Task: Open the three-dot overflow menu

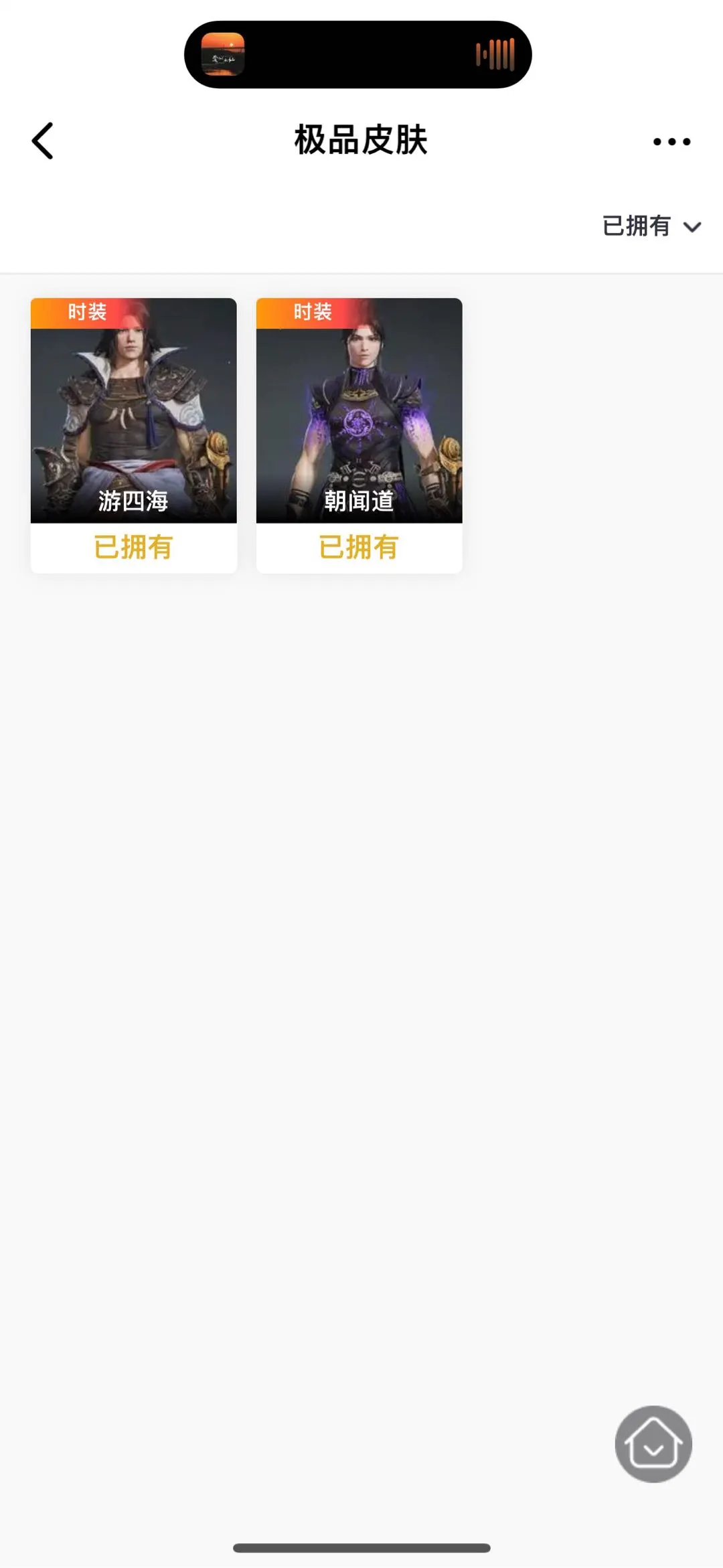Action: pyautogui.click(x=671, y=141)
